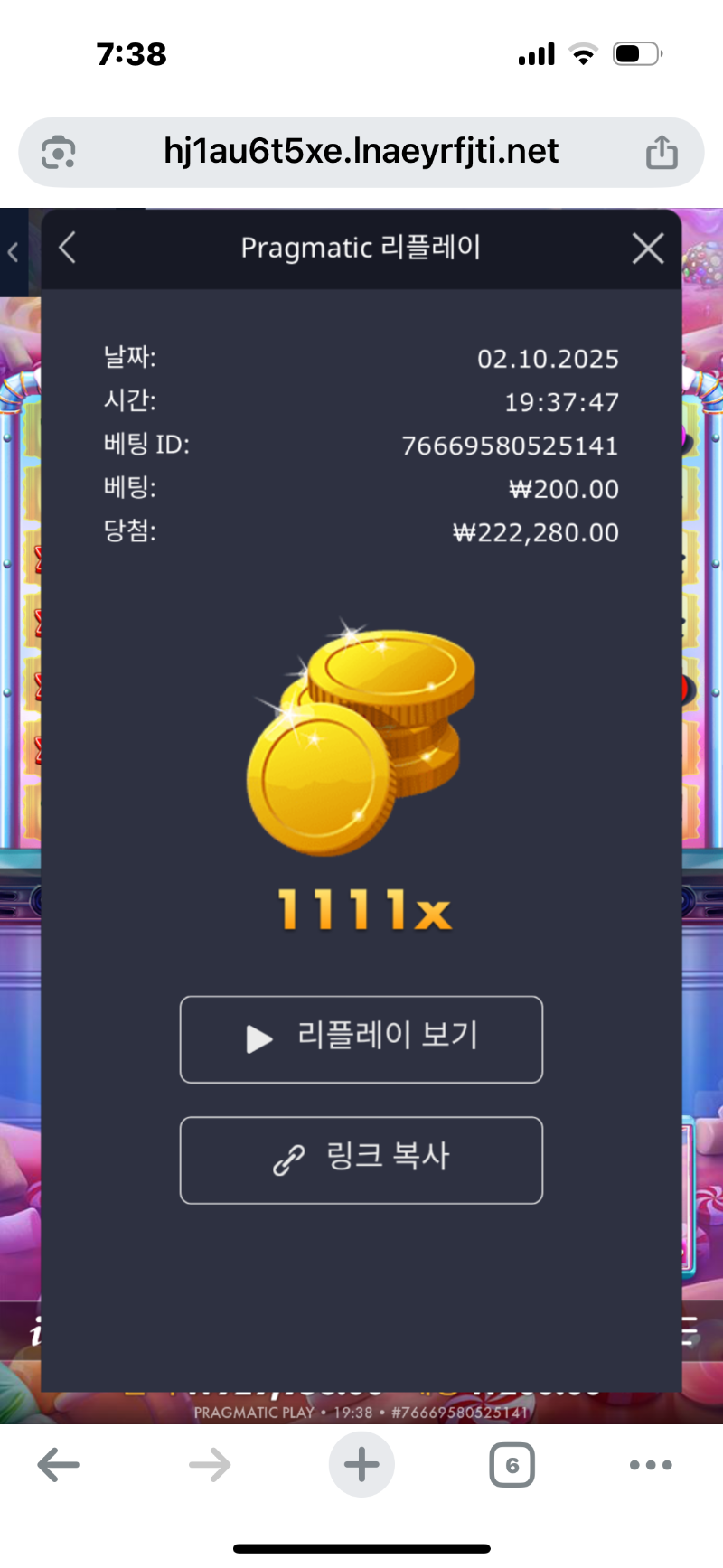Close the Pragmatic replay dialog
The width and height of the screenshot is (723, 1568).
pyautogui.click(x=648, y=248)
